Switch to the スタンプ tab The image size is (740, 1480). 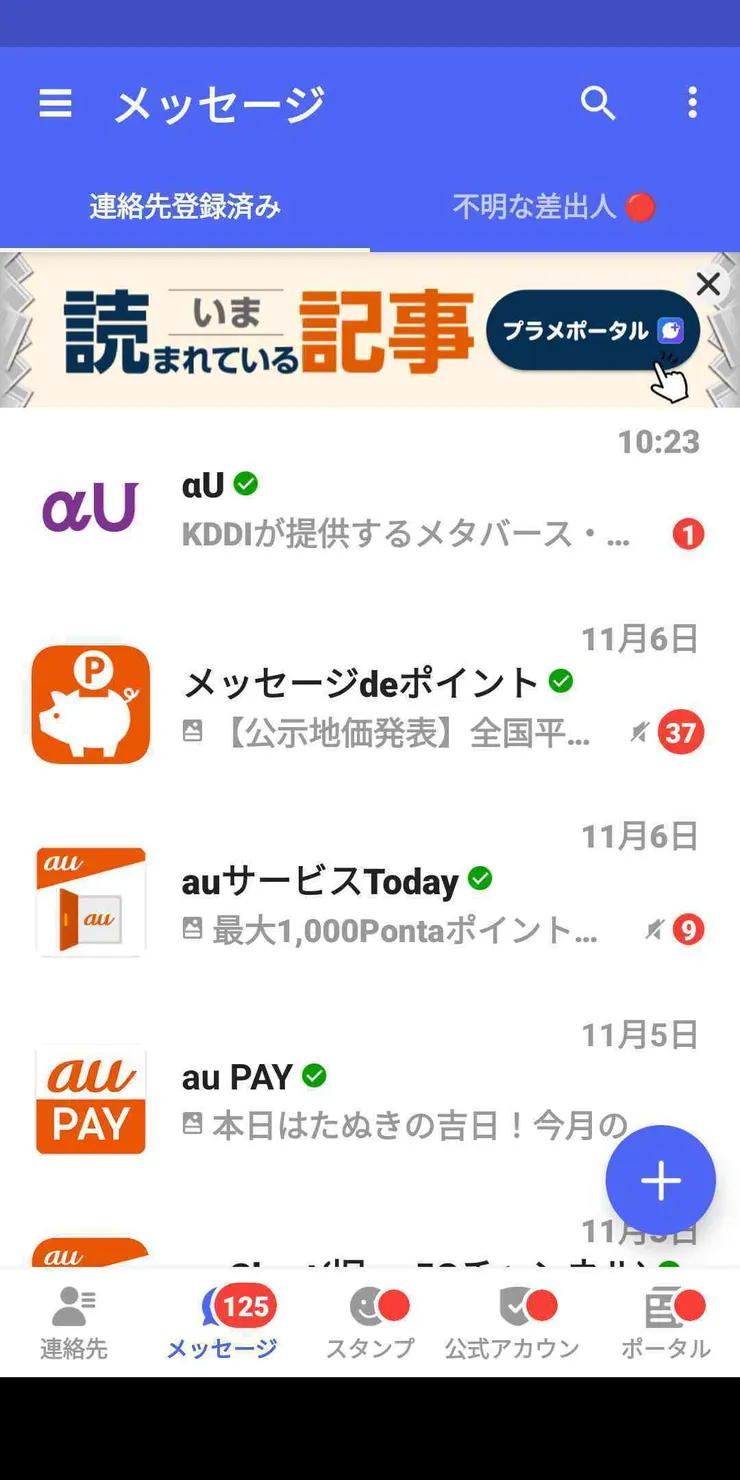[370, 1322]
